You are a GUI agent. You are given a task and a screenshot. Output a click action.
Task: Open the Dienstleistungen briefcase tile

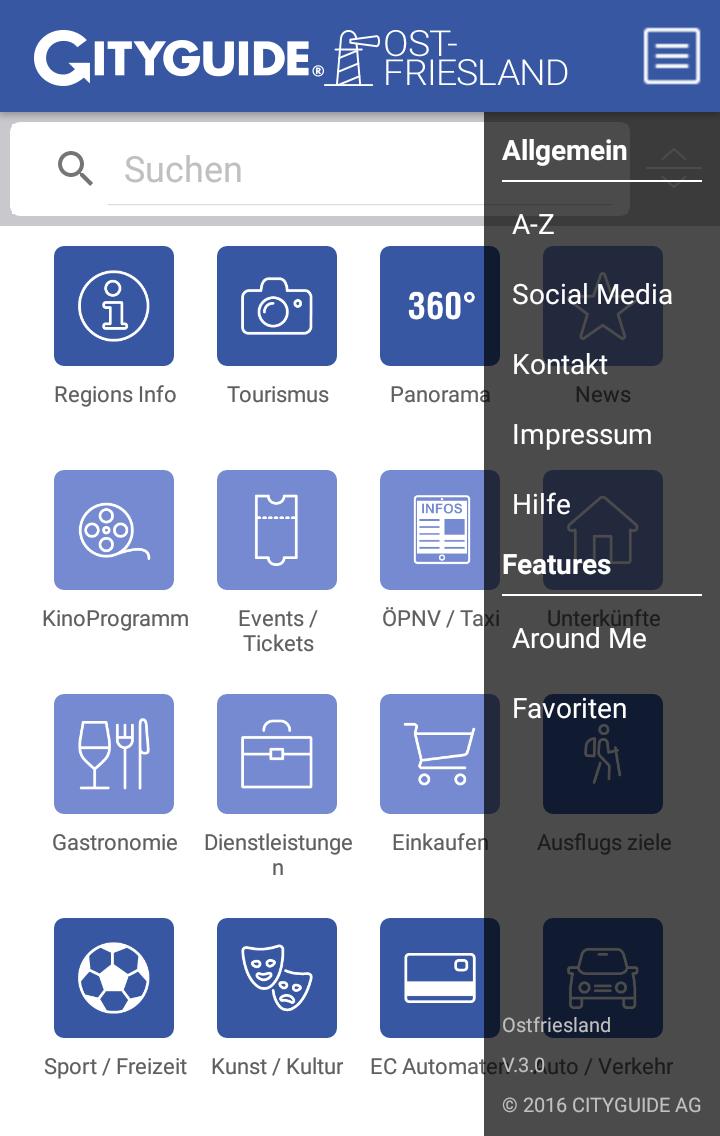277,754
